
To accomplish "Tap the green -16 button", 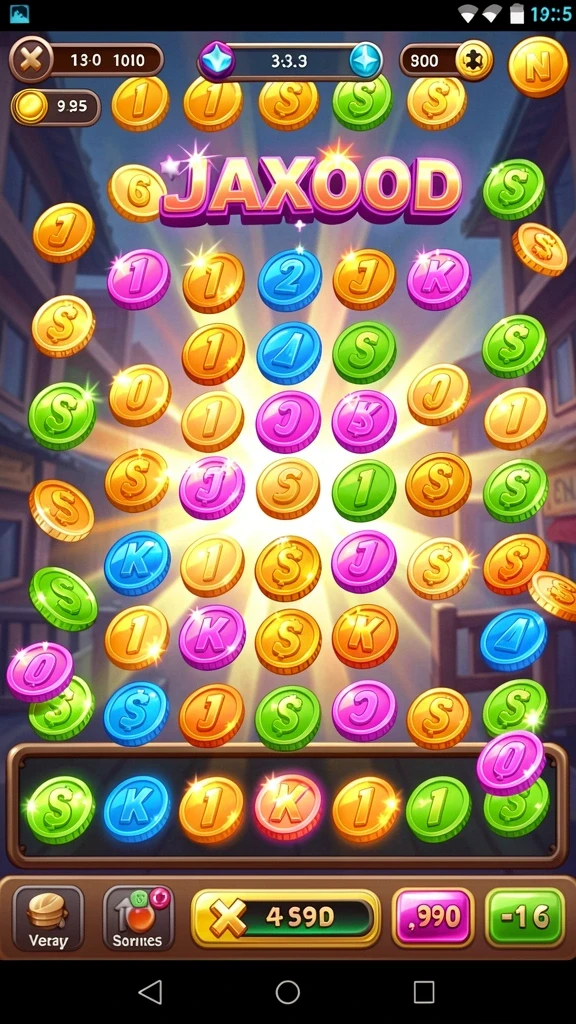I will coord(525,918).
